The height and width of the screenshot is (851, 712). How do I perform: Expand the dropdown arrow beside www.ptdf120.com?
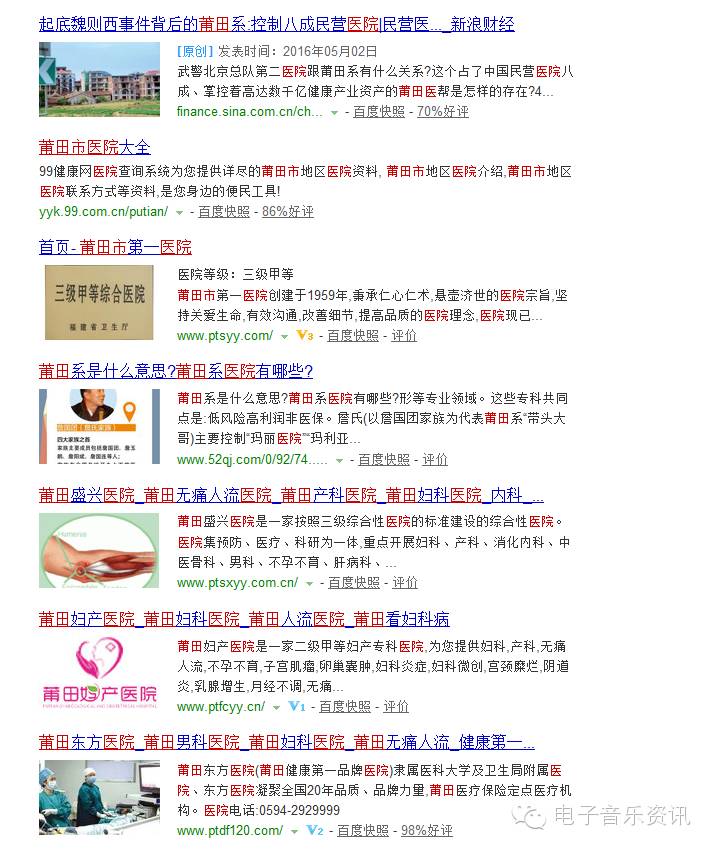[x=293, y=832]
